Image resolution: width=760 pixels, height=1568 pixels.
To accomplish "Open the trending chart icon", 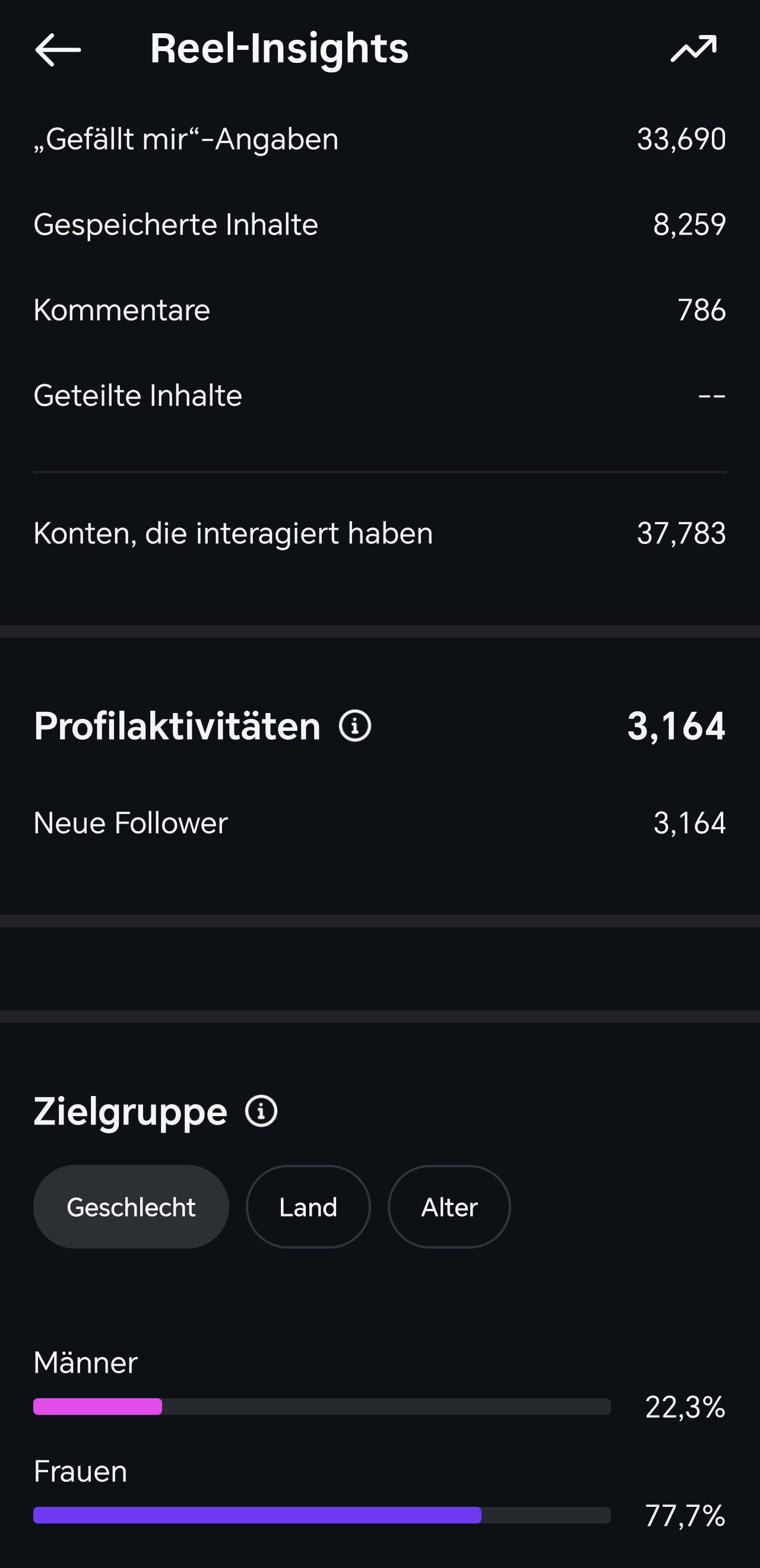I will click(x=693, y=49).
